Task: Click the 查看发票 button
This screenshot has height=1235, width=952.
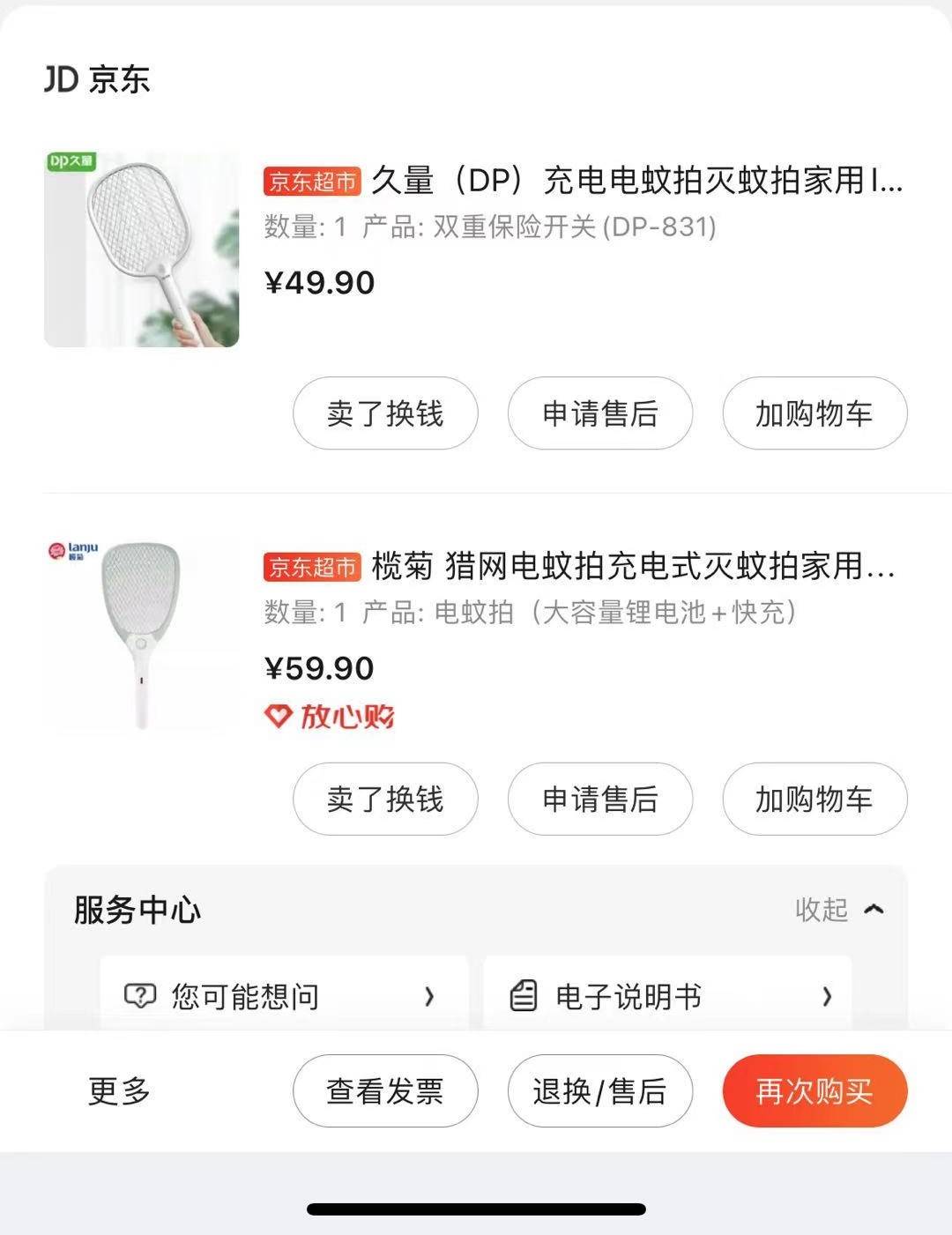Action: (385, 1090)
